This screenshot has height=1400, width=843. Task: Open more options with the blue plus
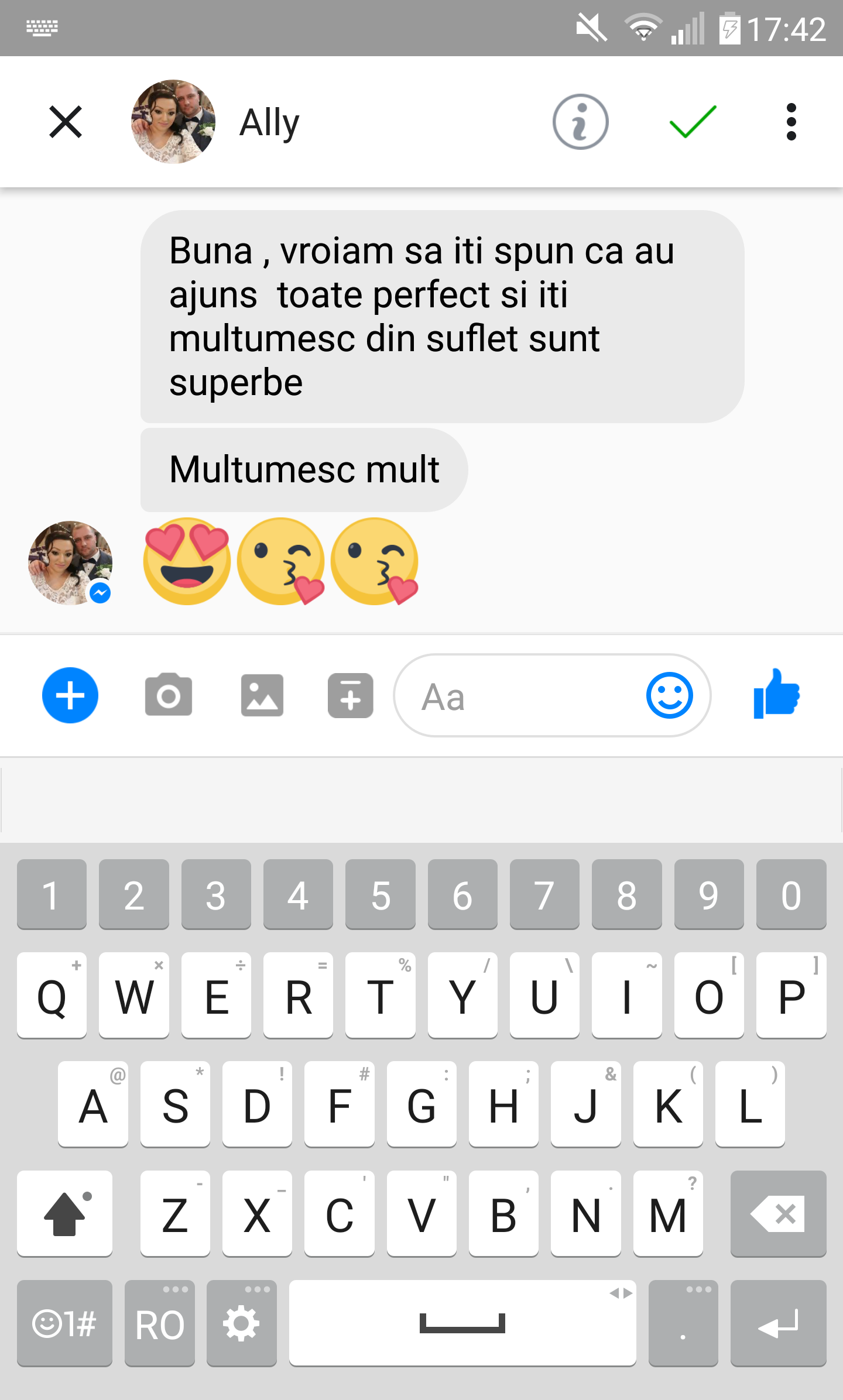70,695
